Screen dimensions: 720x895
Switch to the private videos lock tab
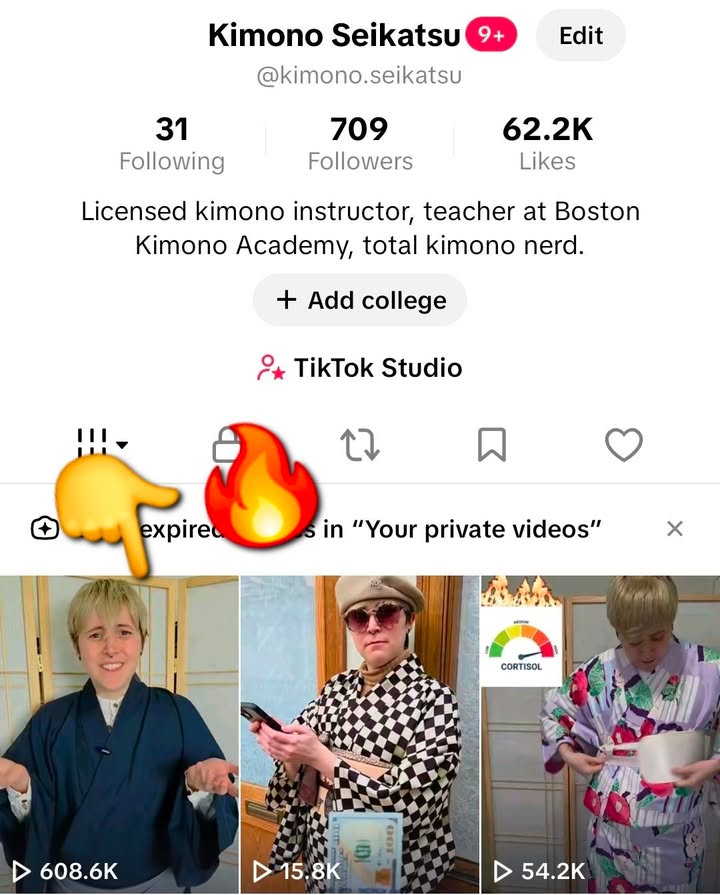[228, 444]
